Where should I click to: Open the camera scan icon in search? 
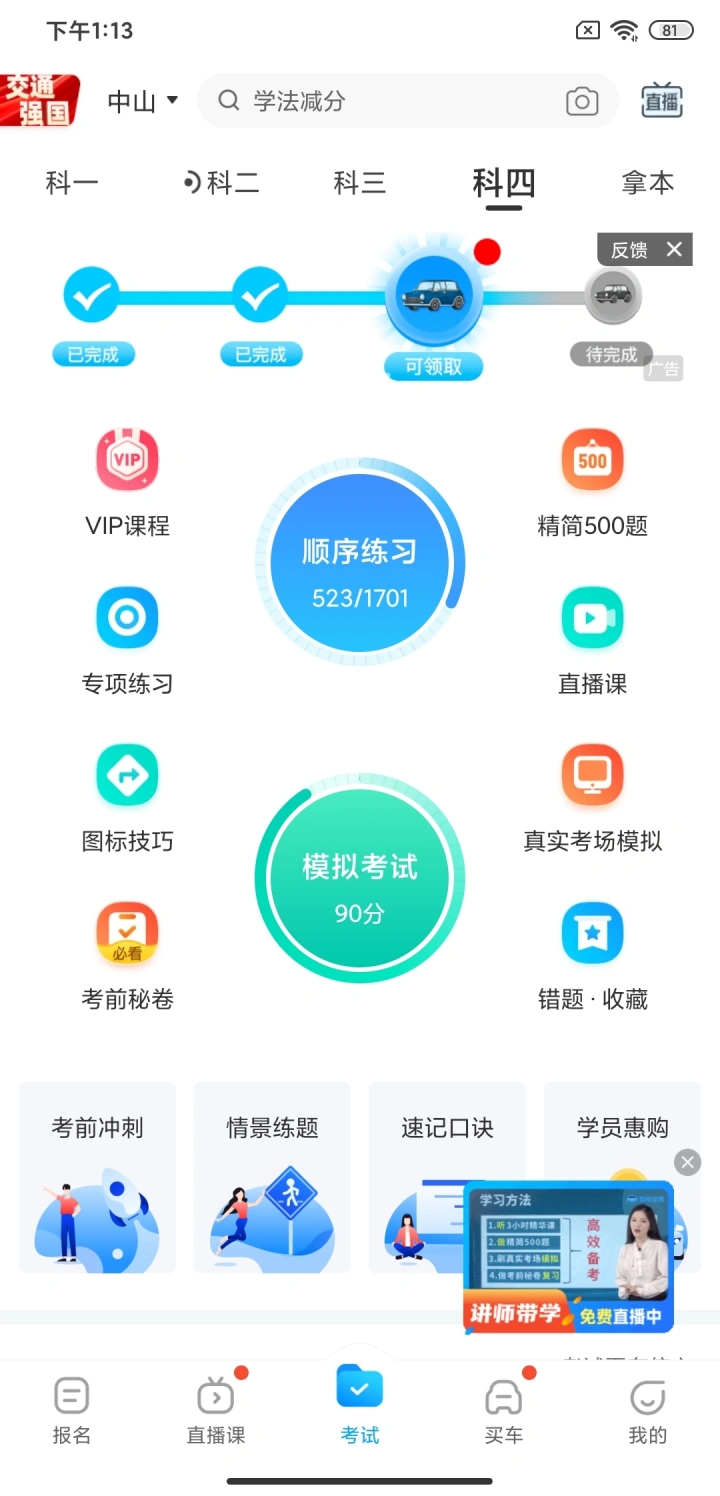tap(582, 101)
